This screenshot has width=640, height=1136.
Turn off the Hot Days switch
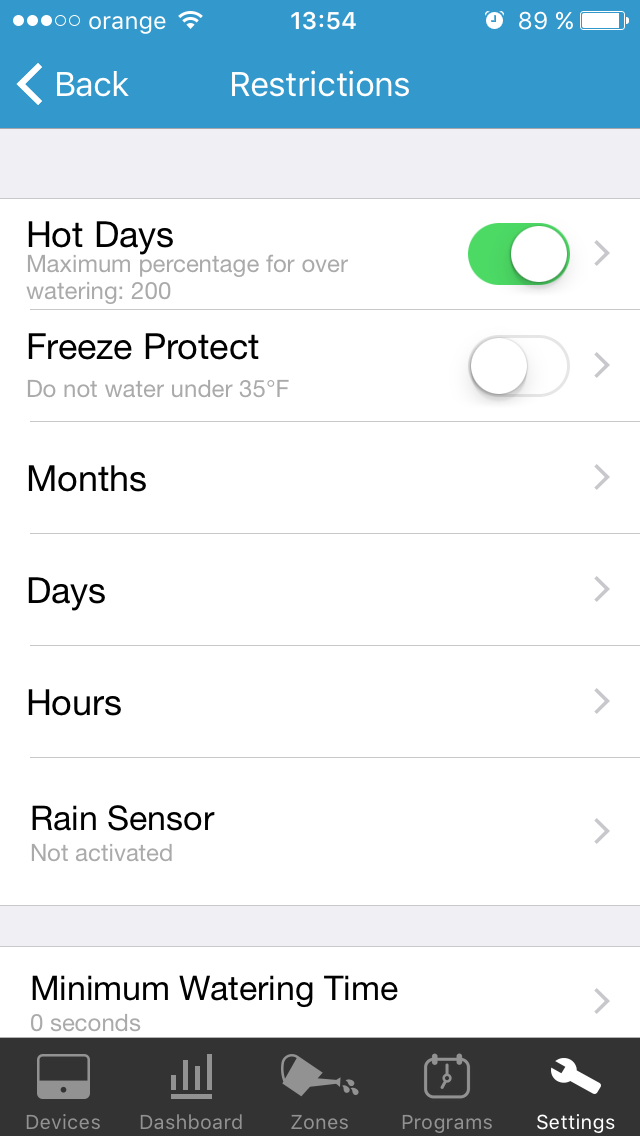click(x=518, y=254)
